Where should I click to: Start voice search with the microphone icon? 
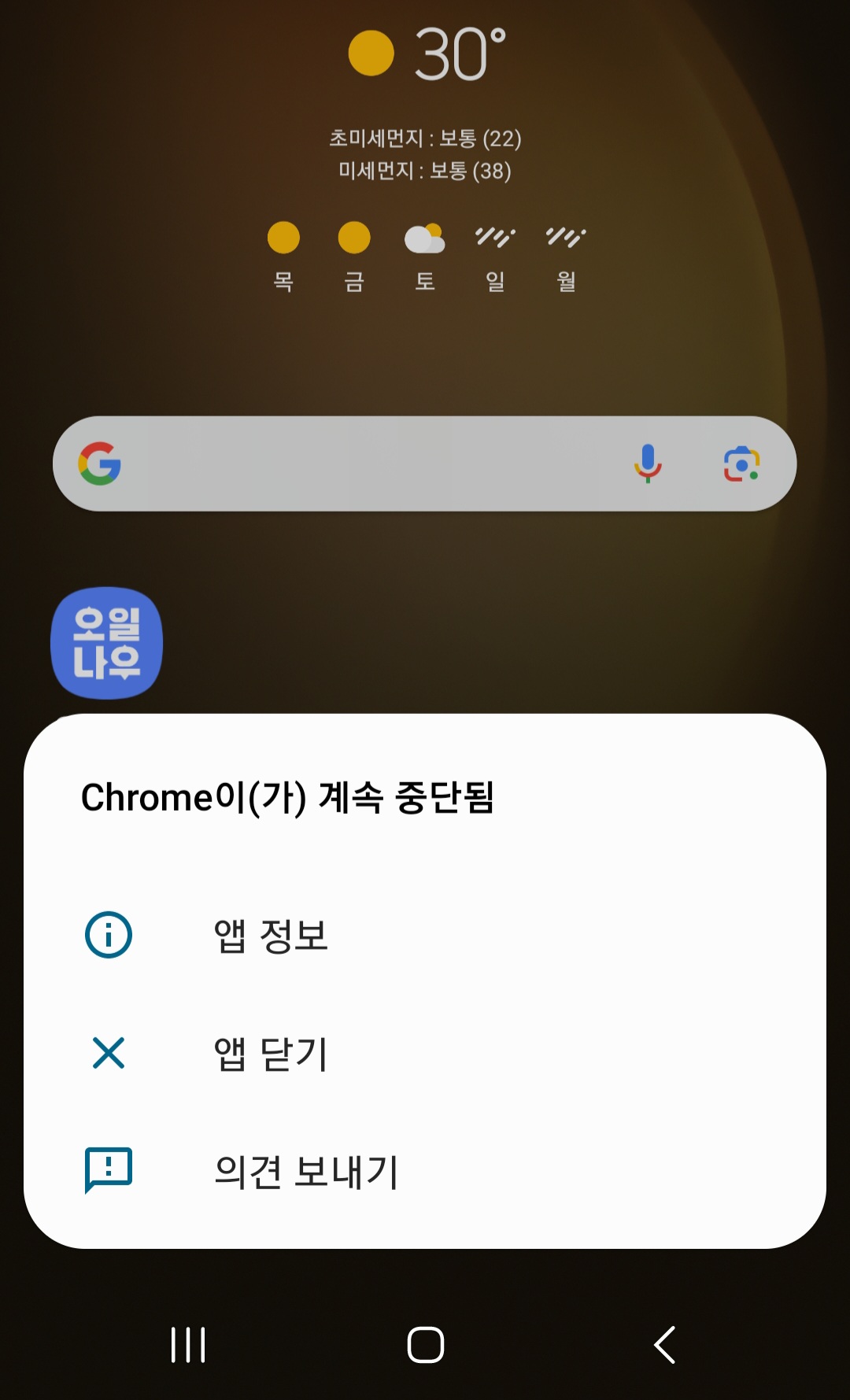click(x=648, y=464)
